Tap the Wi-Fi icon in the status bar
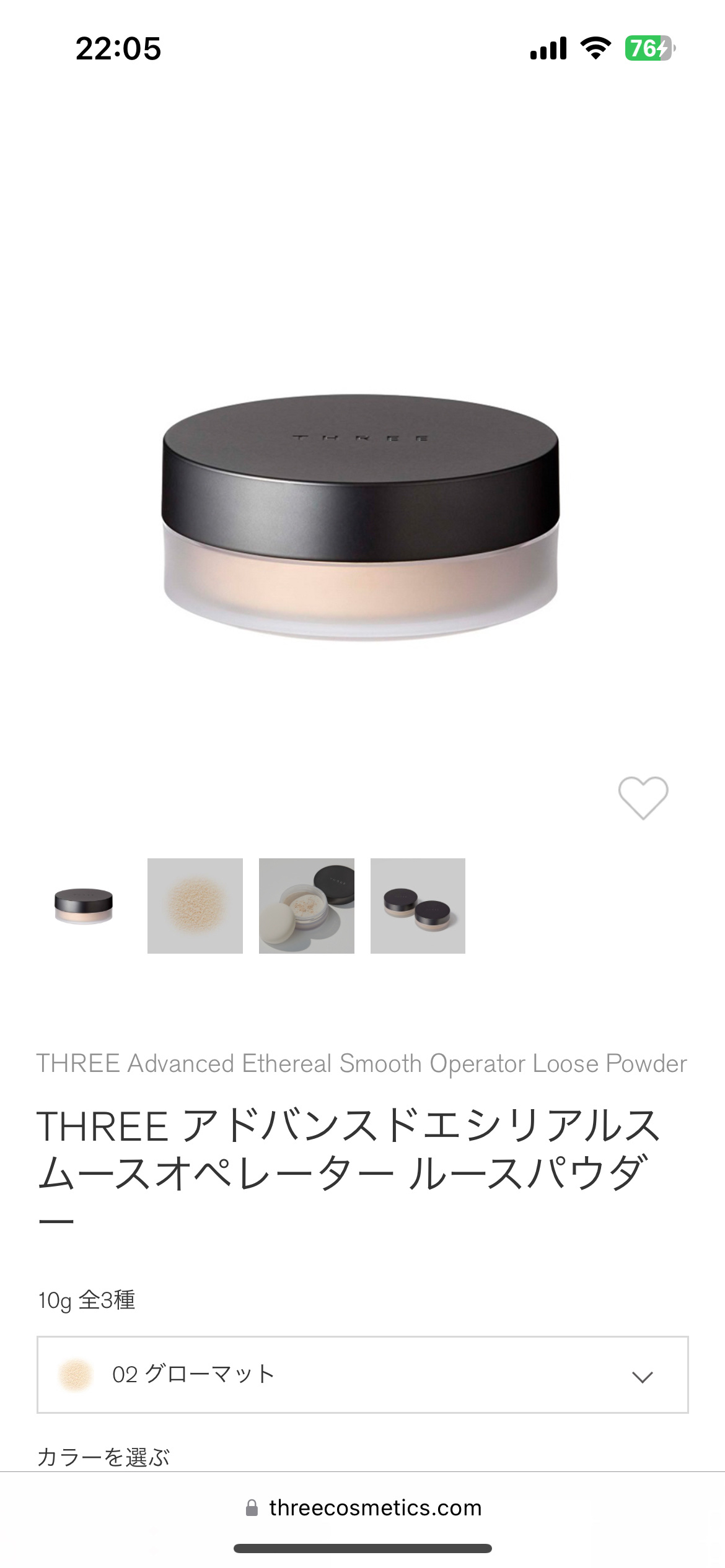 click(x=596, y=47)
